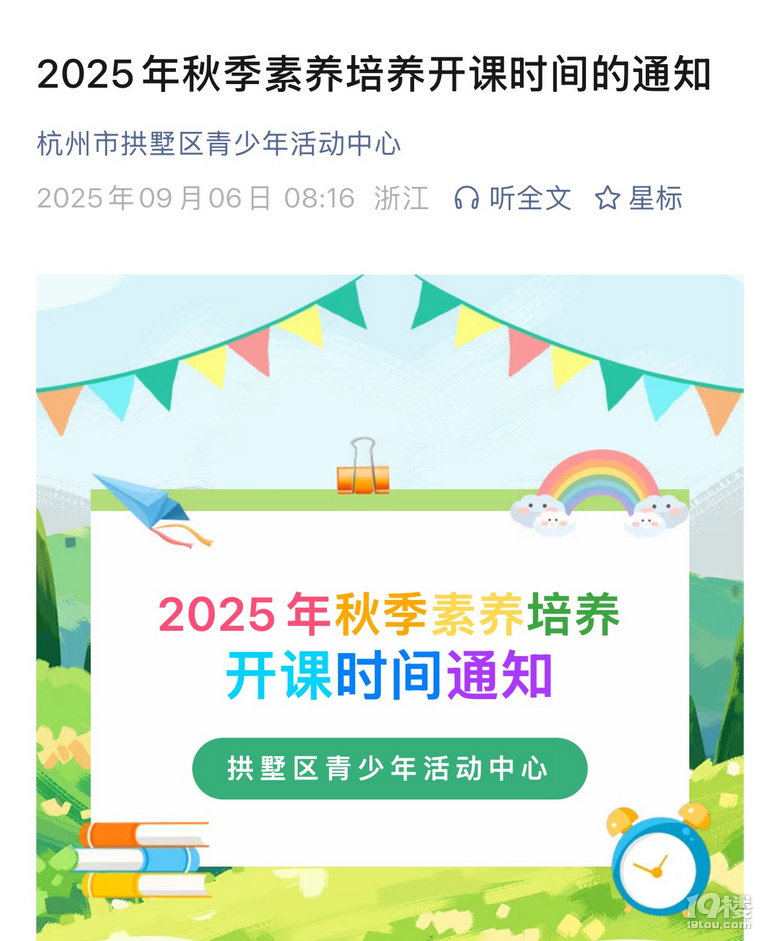This screenshot has height=941, width=780.
Task: Open the 开课时间通知 banner image
Action: coord(390,640)
